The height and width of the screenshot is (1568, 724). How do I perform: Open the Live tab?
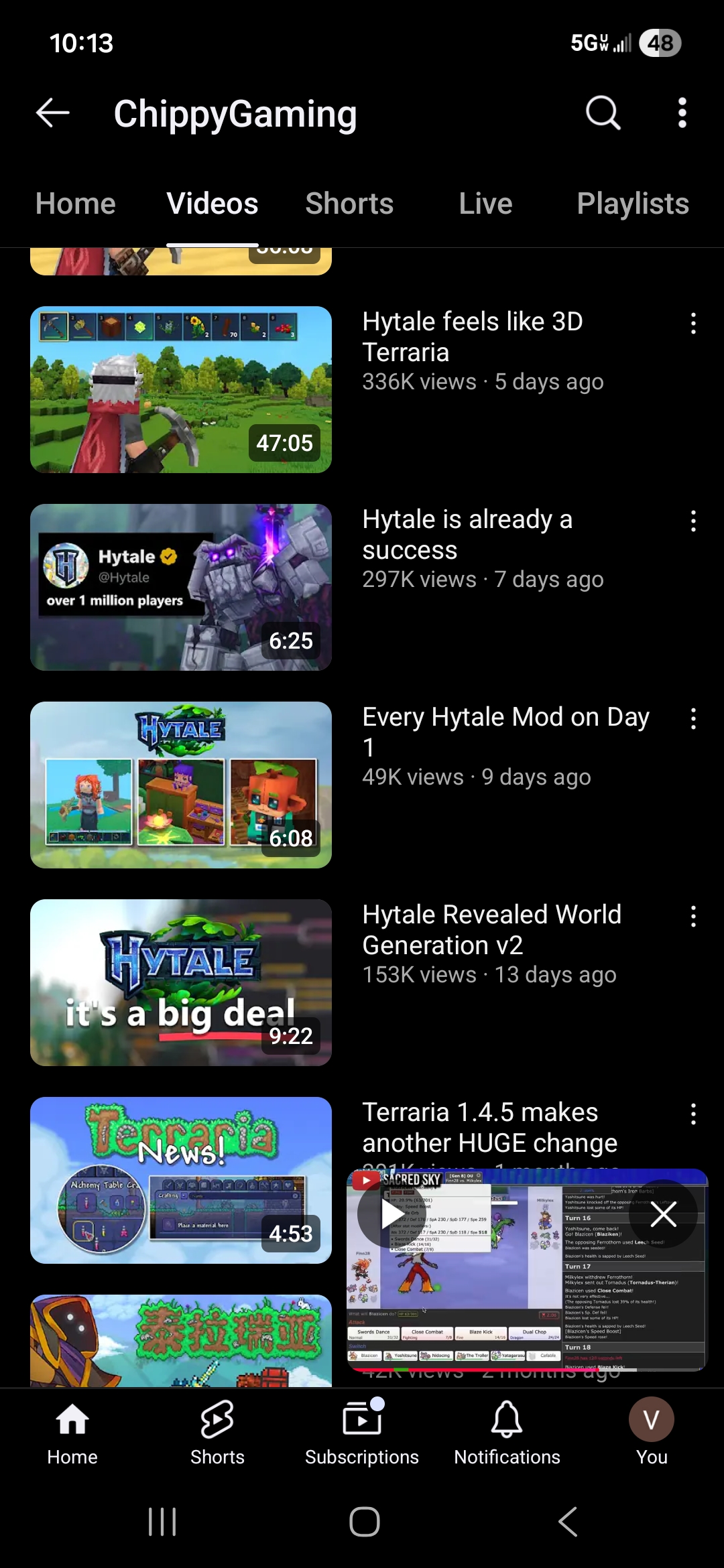[x=485, y=204]
